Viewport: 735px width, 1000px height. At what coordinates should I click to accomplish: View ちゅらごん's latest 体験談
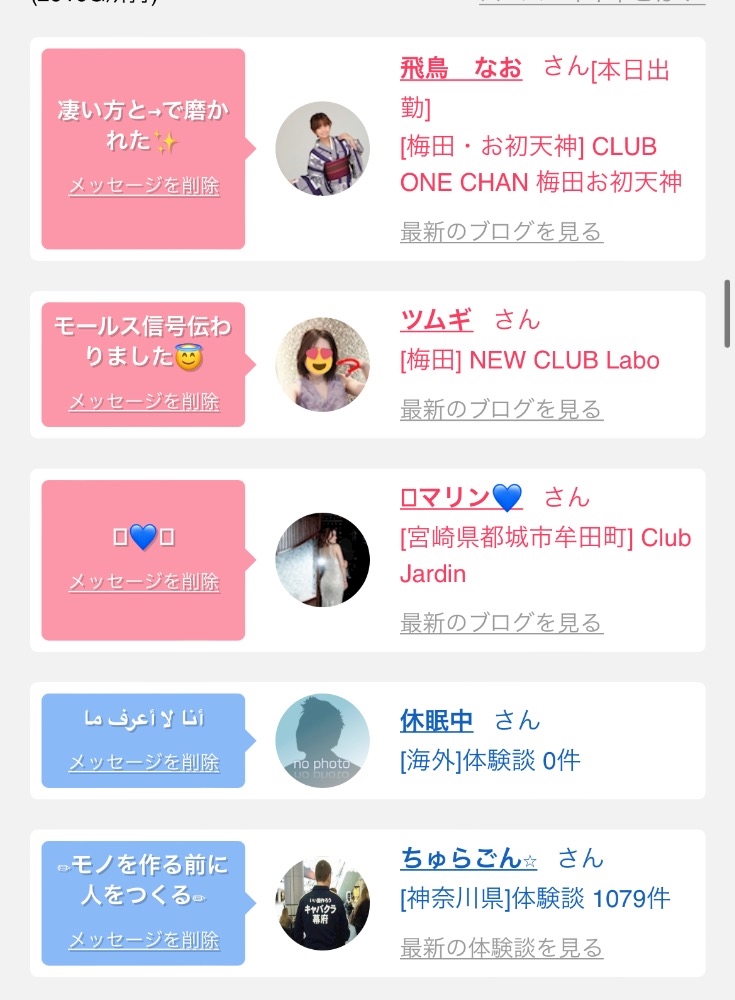click(501, 948)
